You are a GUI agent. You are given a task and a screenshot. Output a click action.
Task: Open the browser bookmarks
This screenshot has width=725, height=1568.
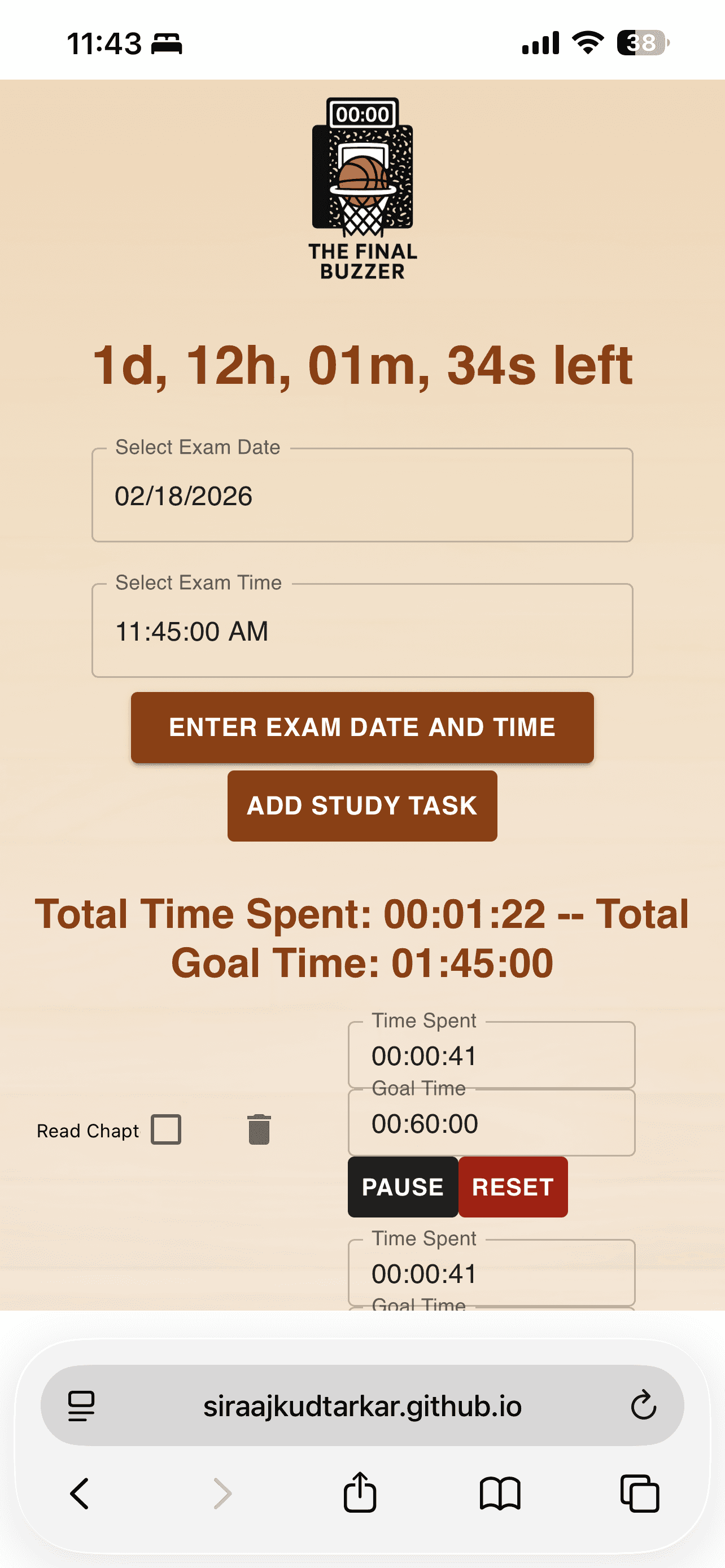tap(500, 1493)
